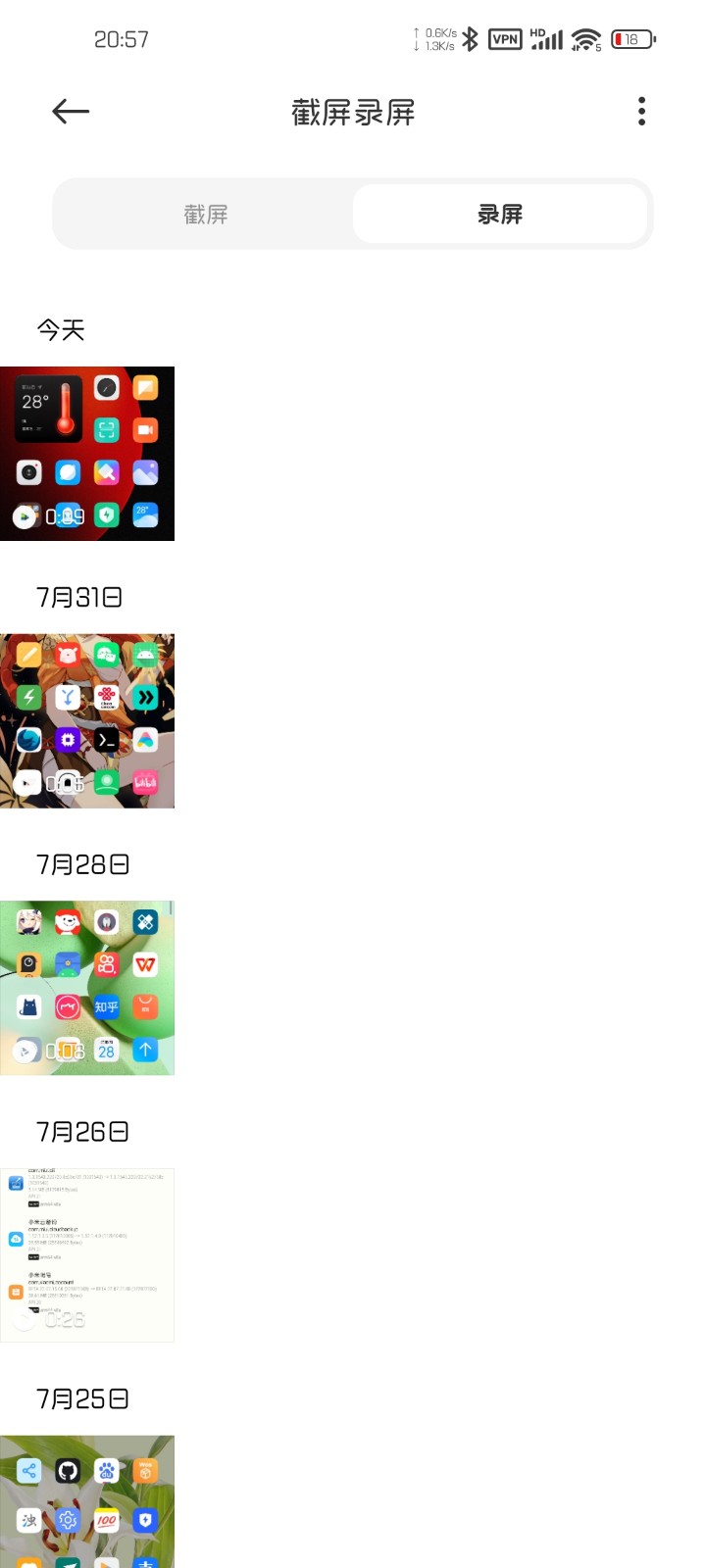Open the three-dot overflow menu

641,112
